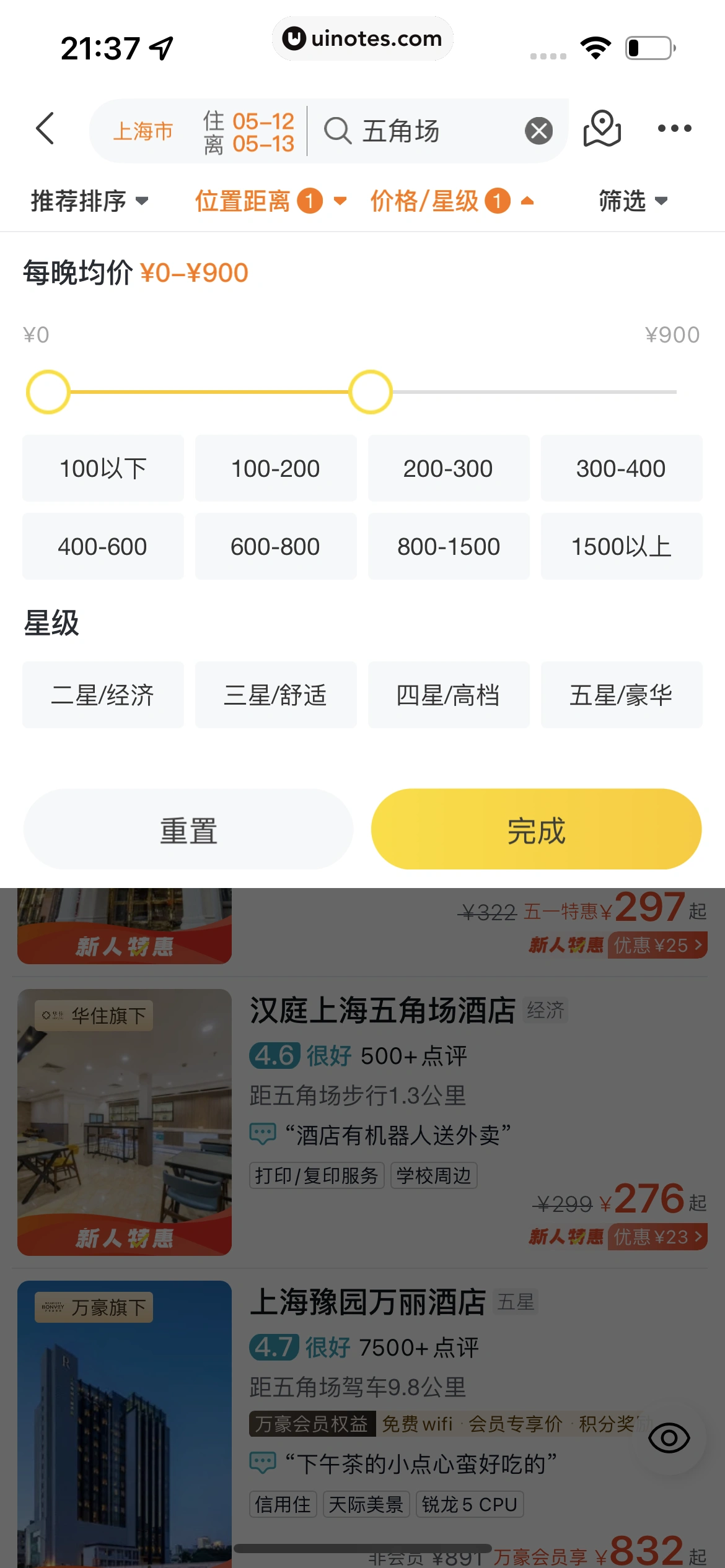Confirm filters with 完成

coord(536,829)
